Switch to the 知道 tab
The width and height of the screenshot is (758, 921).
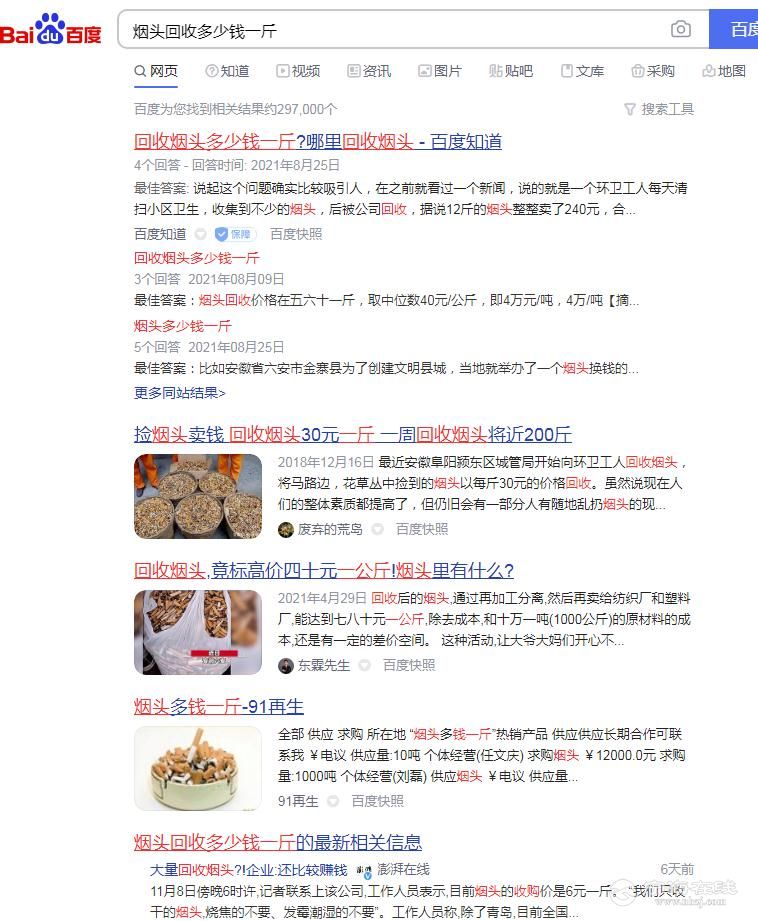tap(227, 71)
